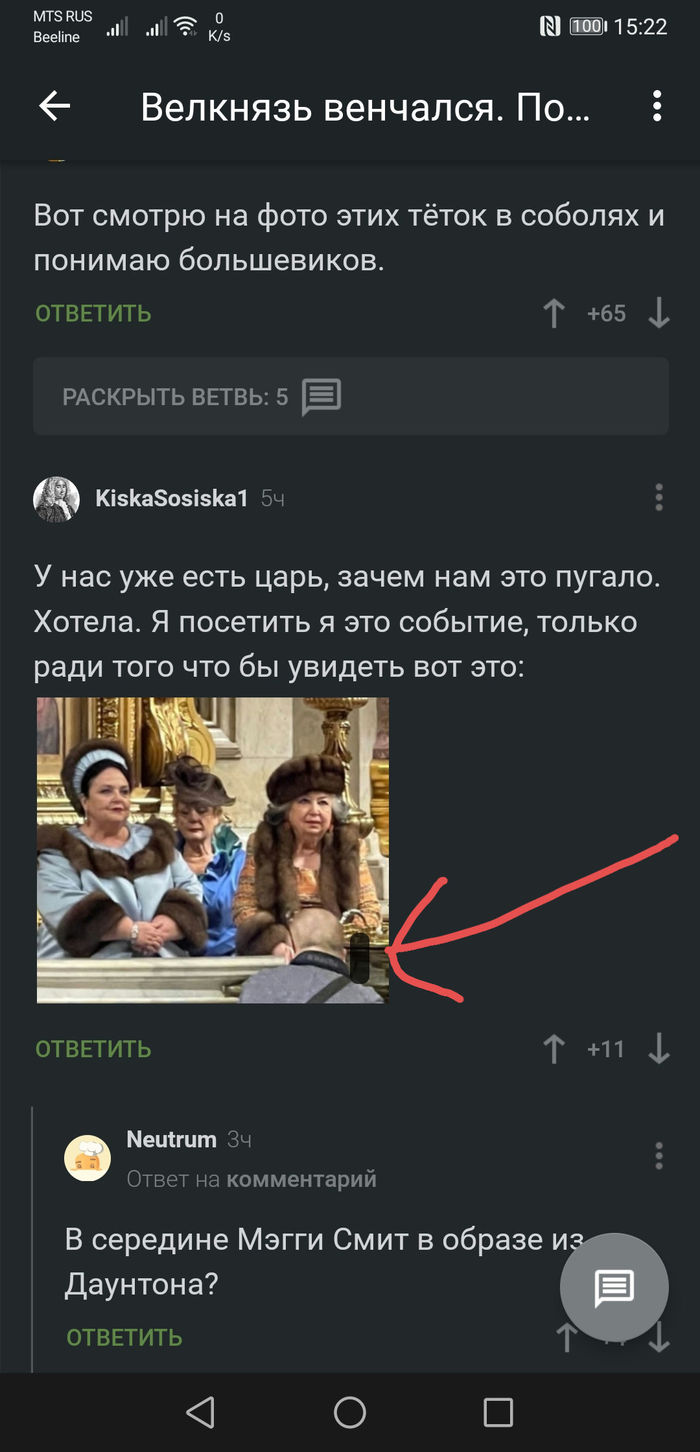This screenshot has height=1452, width=700.
Task: Go back using the top arrow
Action: [54, 107]
